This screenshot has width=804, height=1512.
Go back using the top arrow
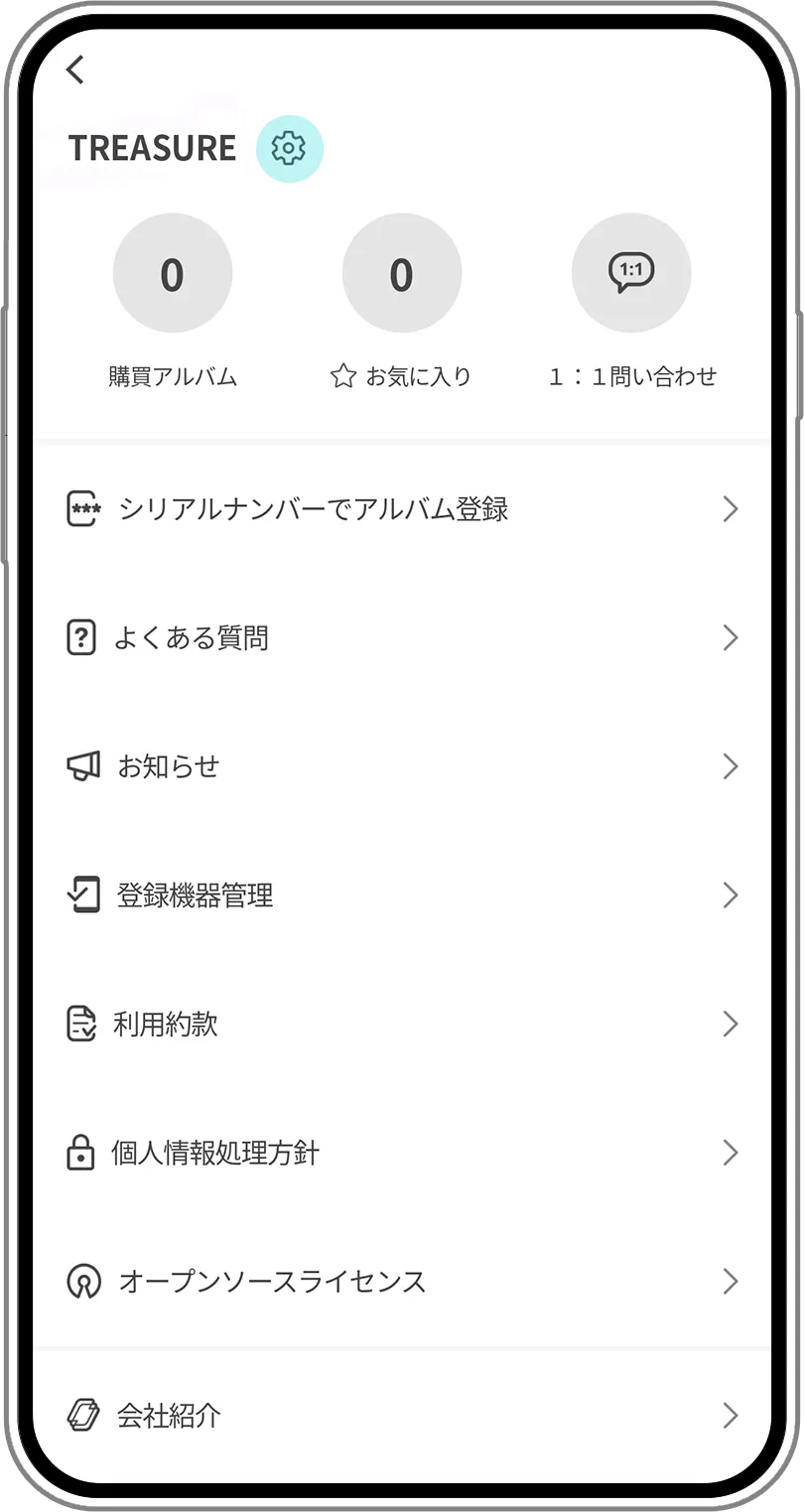pyautogui.click(x=75, y=69)
